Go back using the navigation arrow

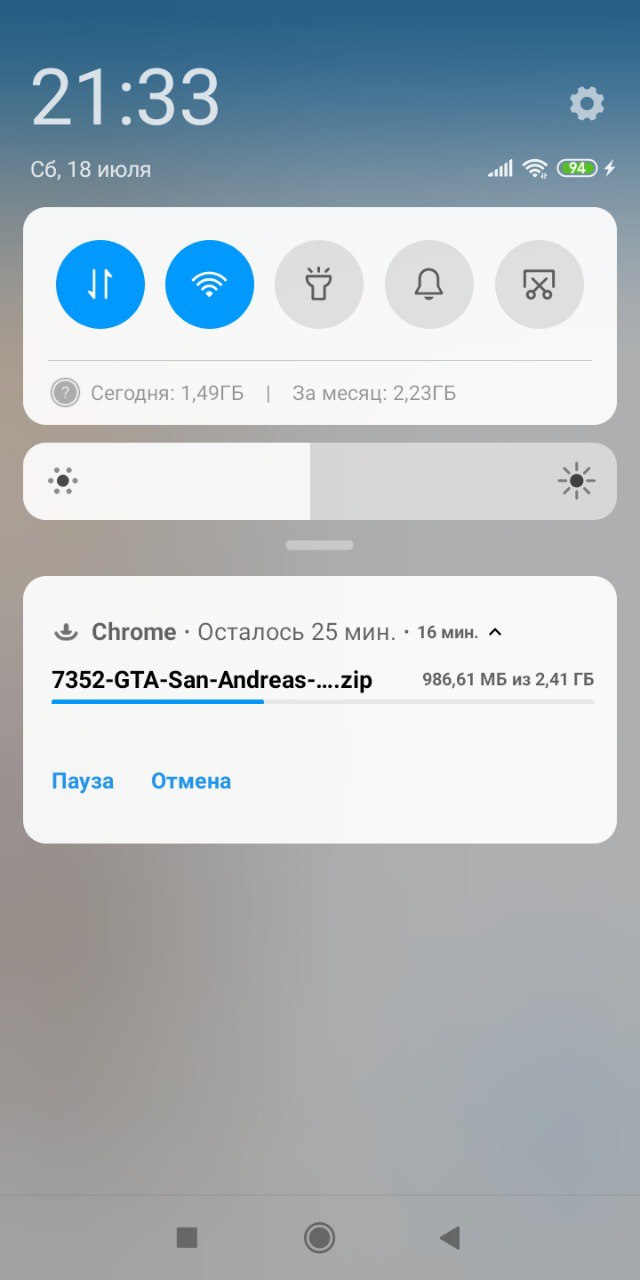(450, 1238)
